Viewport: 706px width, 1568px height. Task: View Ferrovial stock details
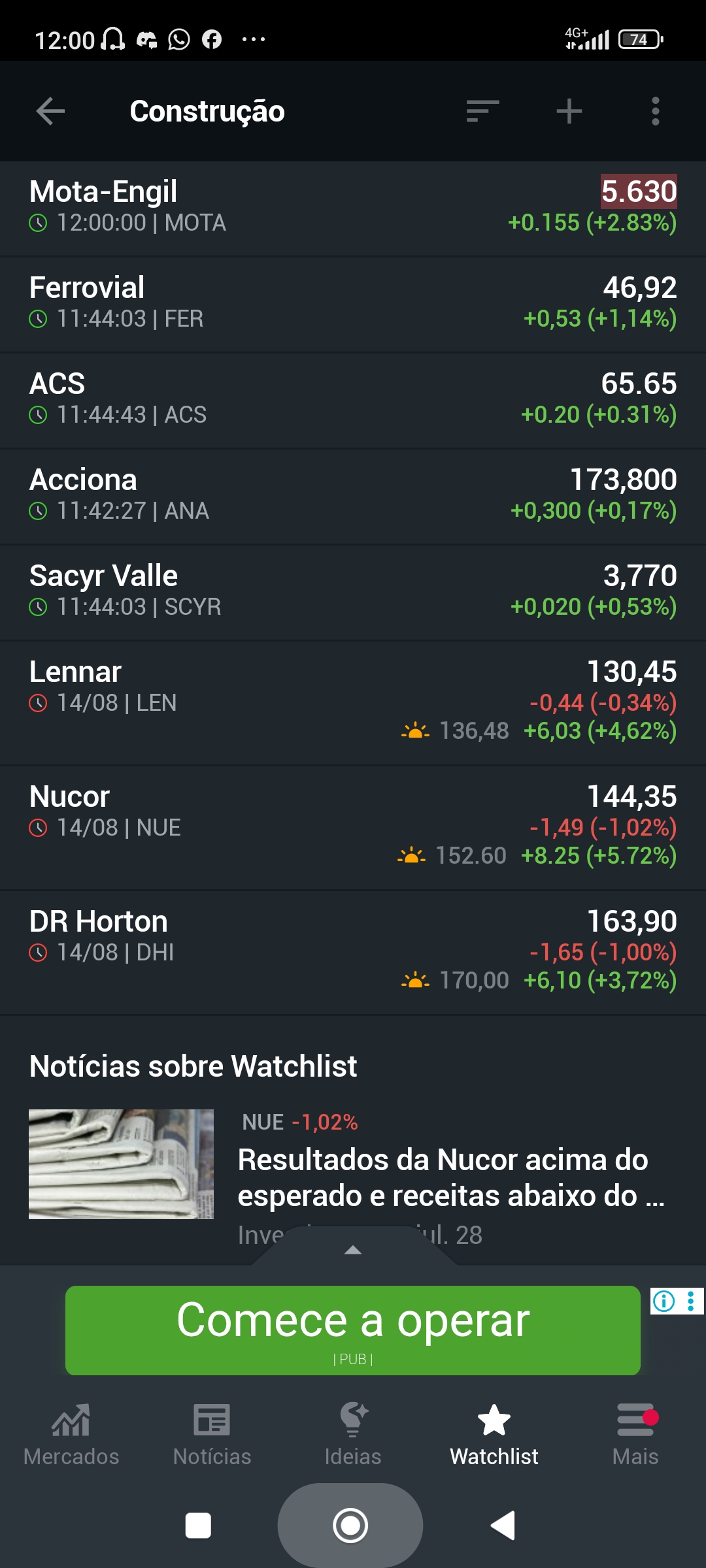[x=353, y=304]
